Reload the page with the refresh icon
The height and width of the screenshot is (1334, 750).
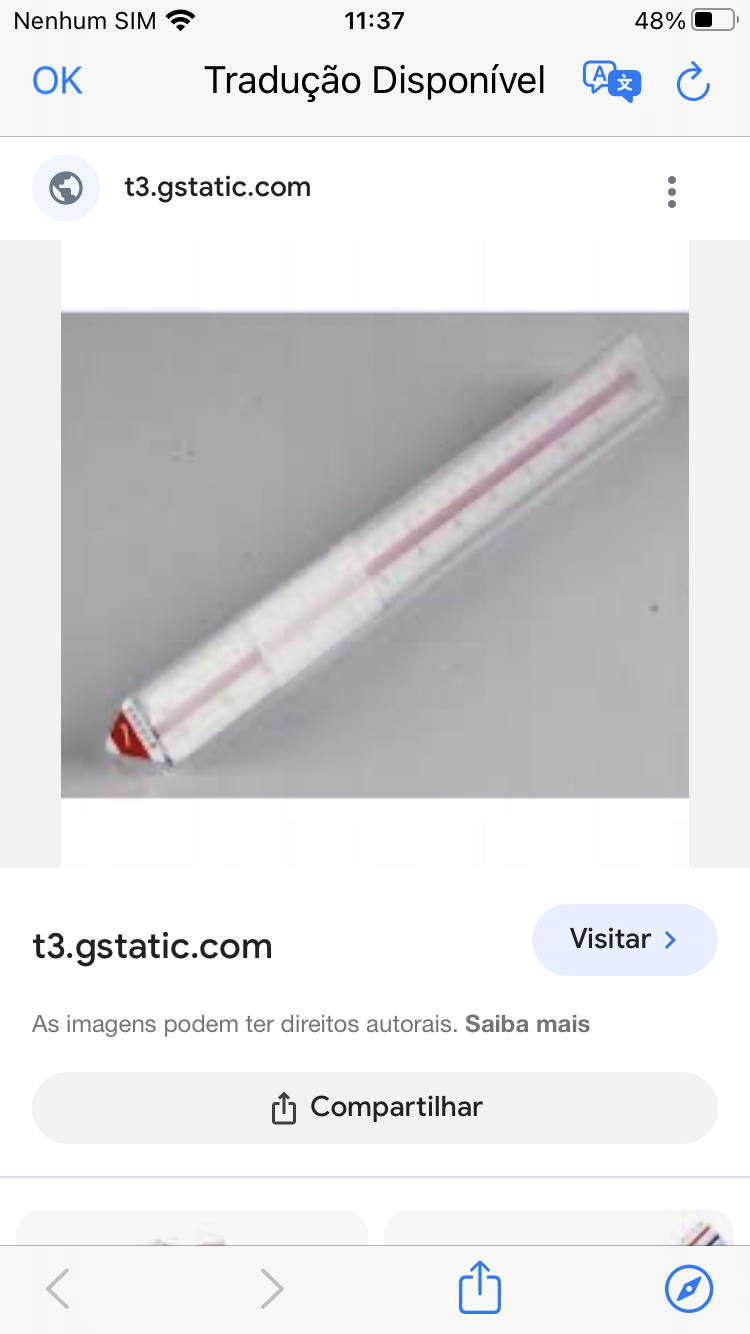[692, 82]
